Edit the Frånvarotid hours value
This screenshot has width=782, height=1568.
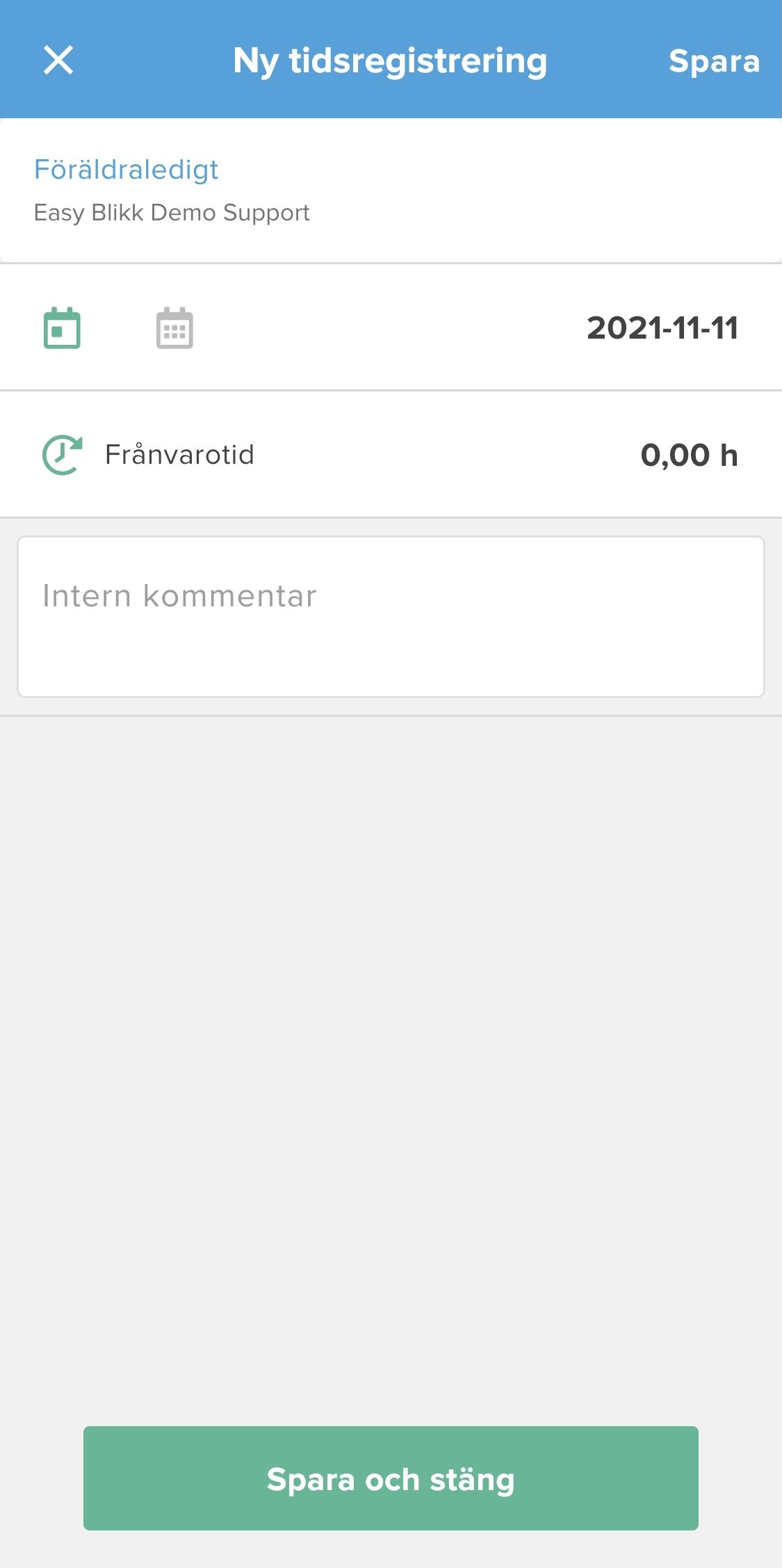689,455
